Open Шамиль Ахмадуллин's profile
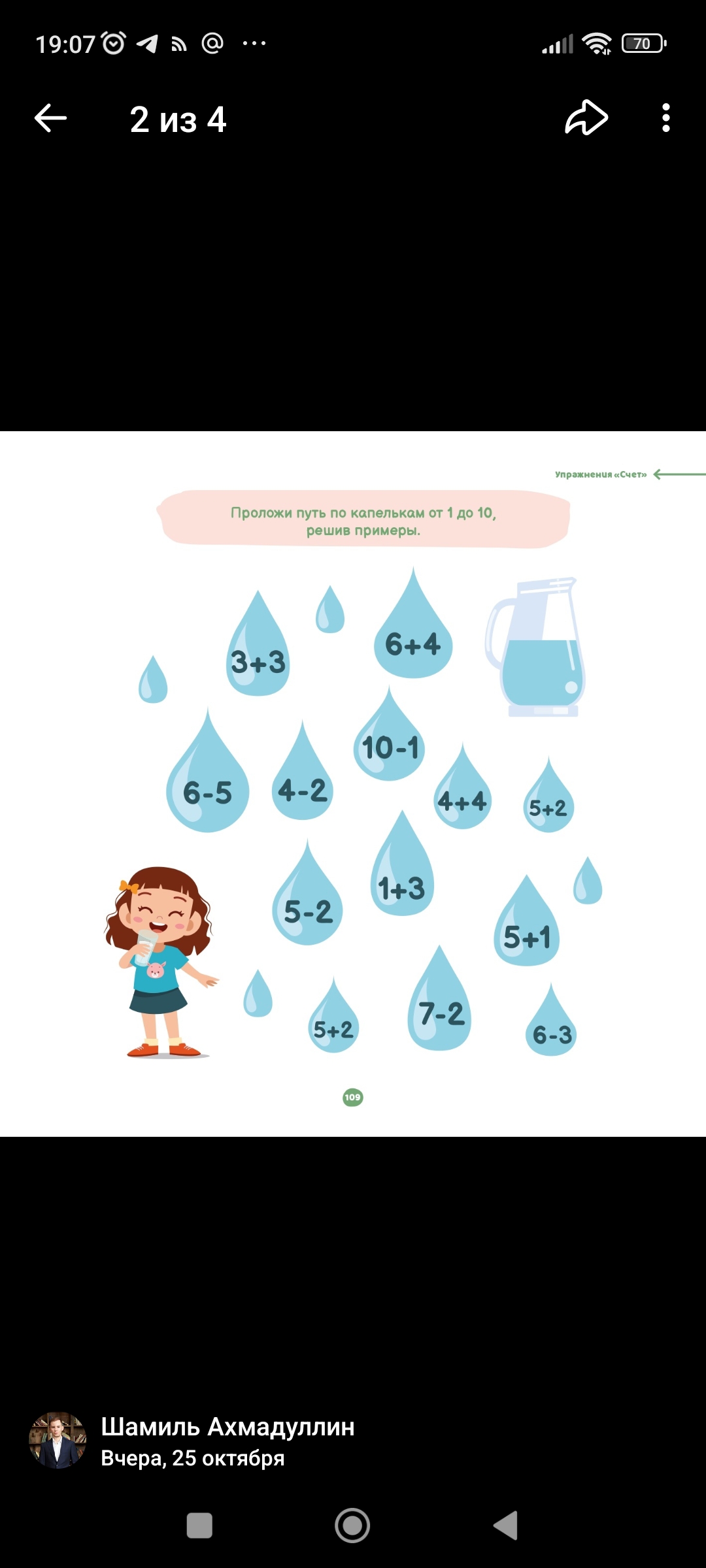 click(226, 1427)
